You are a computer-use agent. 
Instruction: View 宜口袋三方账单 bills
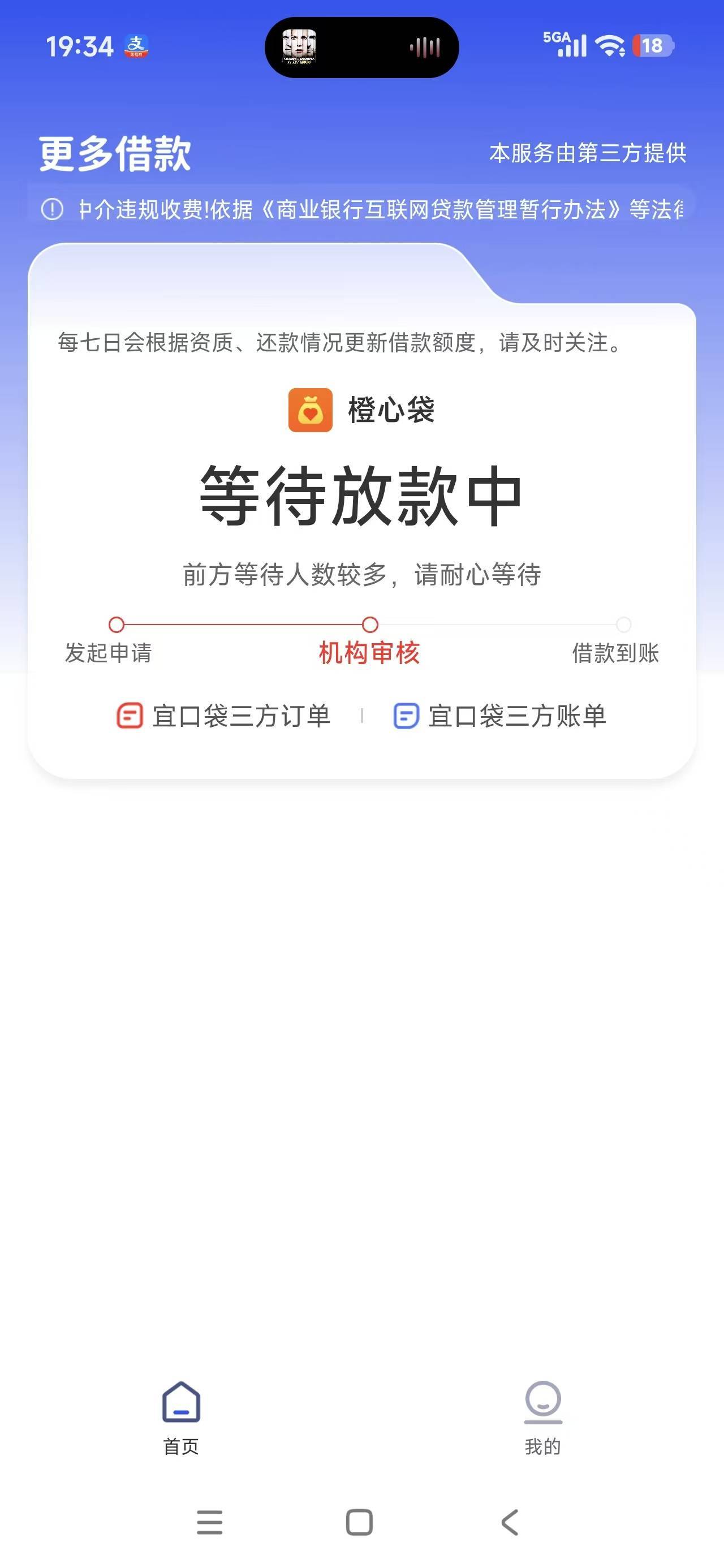tap(500, 716)
